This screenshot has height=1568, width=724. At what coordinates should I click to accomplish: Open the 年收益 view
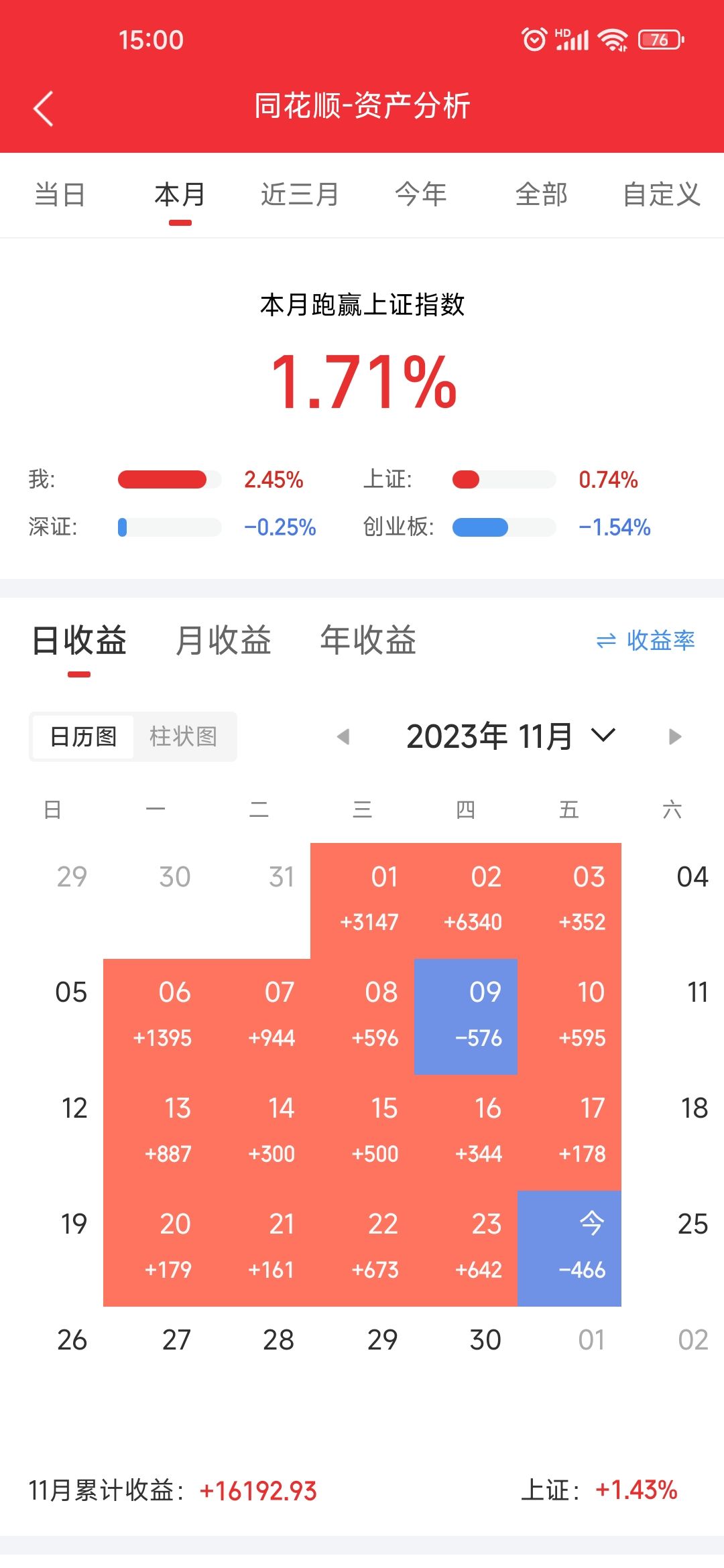click(368, 640)
